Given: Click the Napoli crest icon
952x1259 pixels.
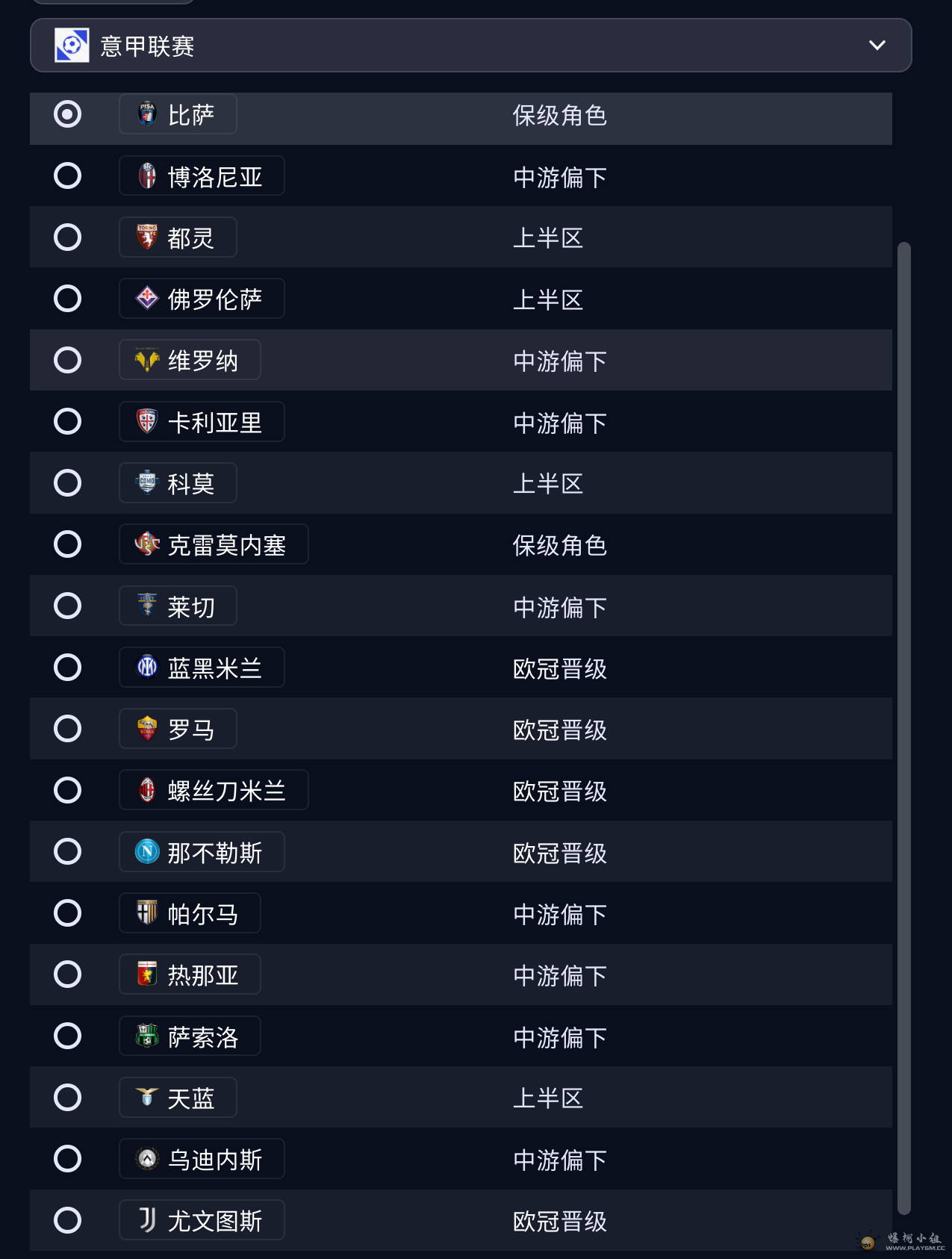Looking at the screenshot, I should click(x=148, y=851).
